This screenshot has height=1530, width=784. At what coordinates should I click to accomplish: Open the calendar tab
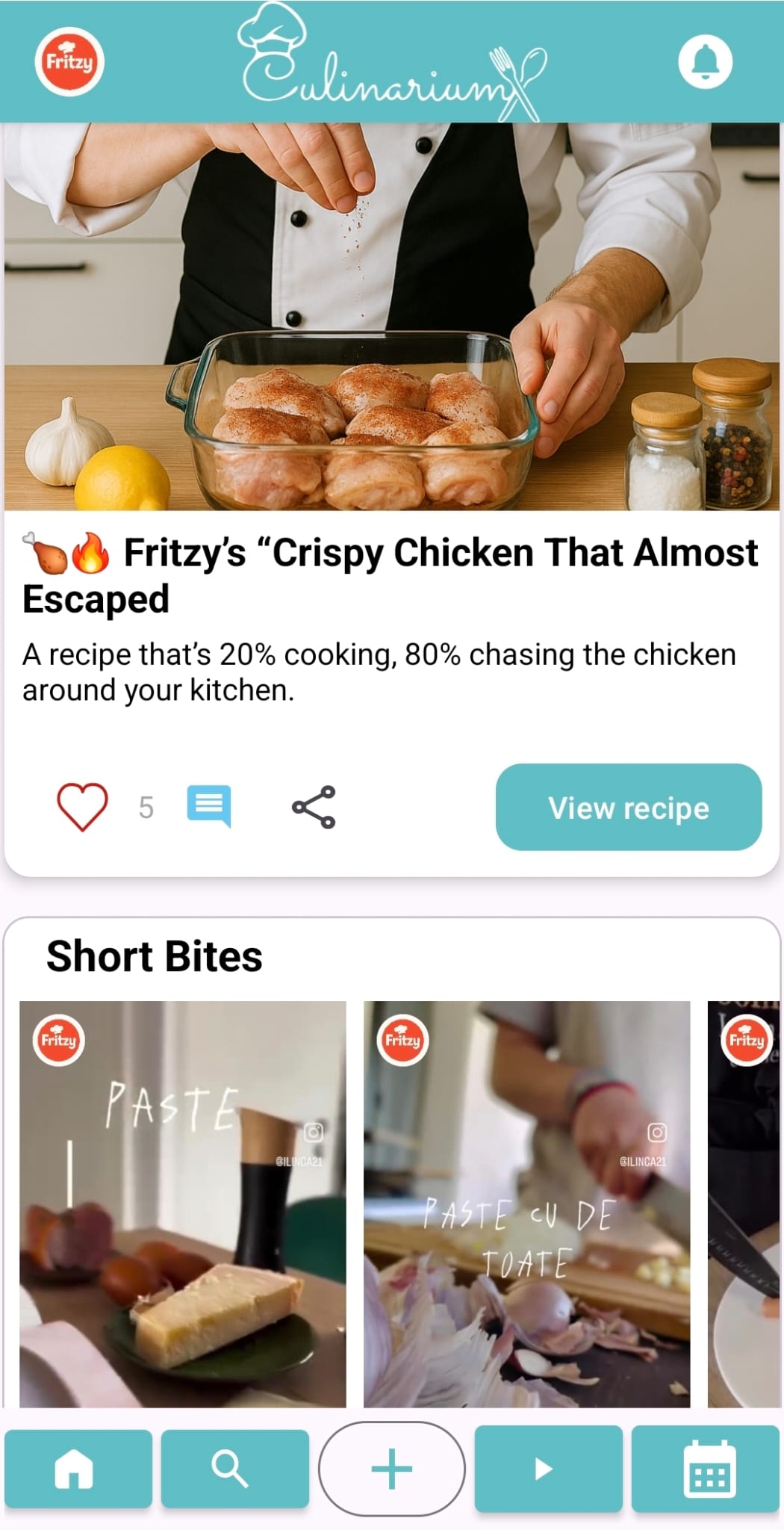(708, 1469)
